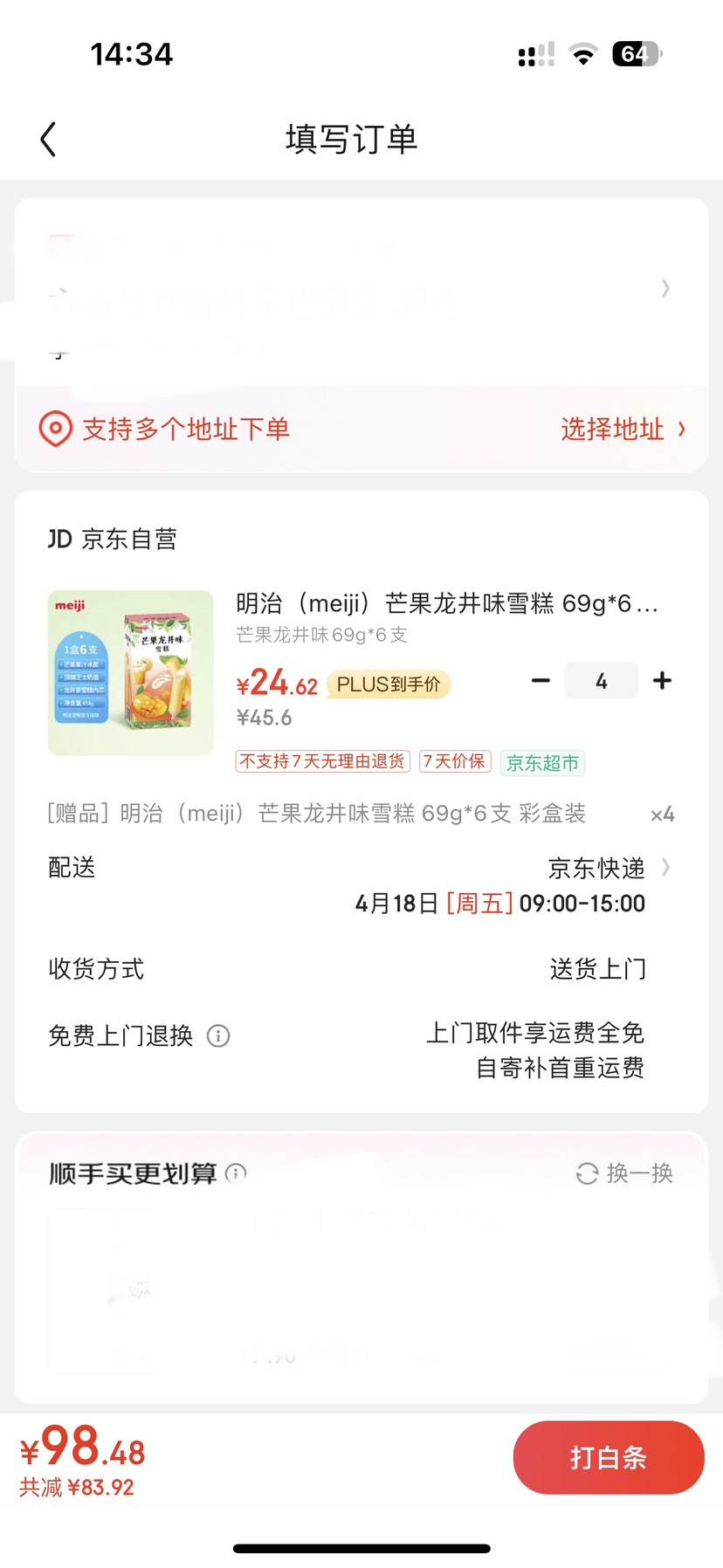Viewport: 723px width, 1568px height.
Task: Open delivery options via 京东快递 chevron
Action: [x=666, y=868]
